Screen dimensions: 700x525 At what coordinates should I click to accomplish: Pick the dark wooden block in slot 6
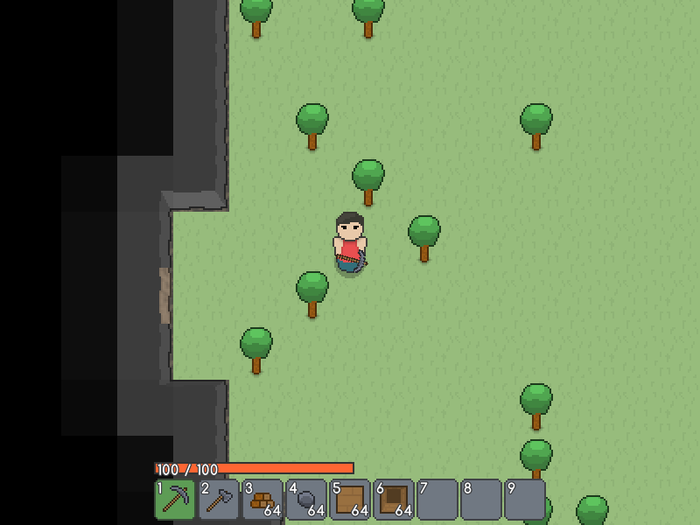[394, 499]
